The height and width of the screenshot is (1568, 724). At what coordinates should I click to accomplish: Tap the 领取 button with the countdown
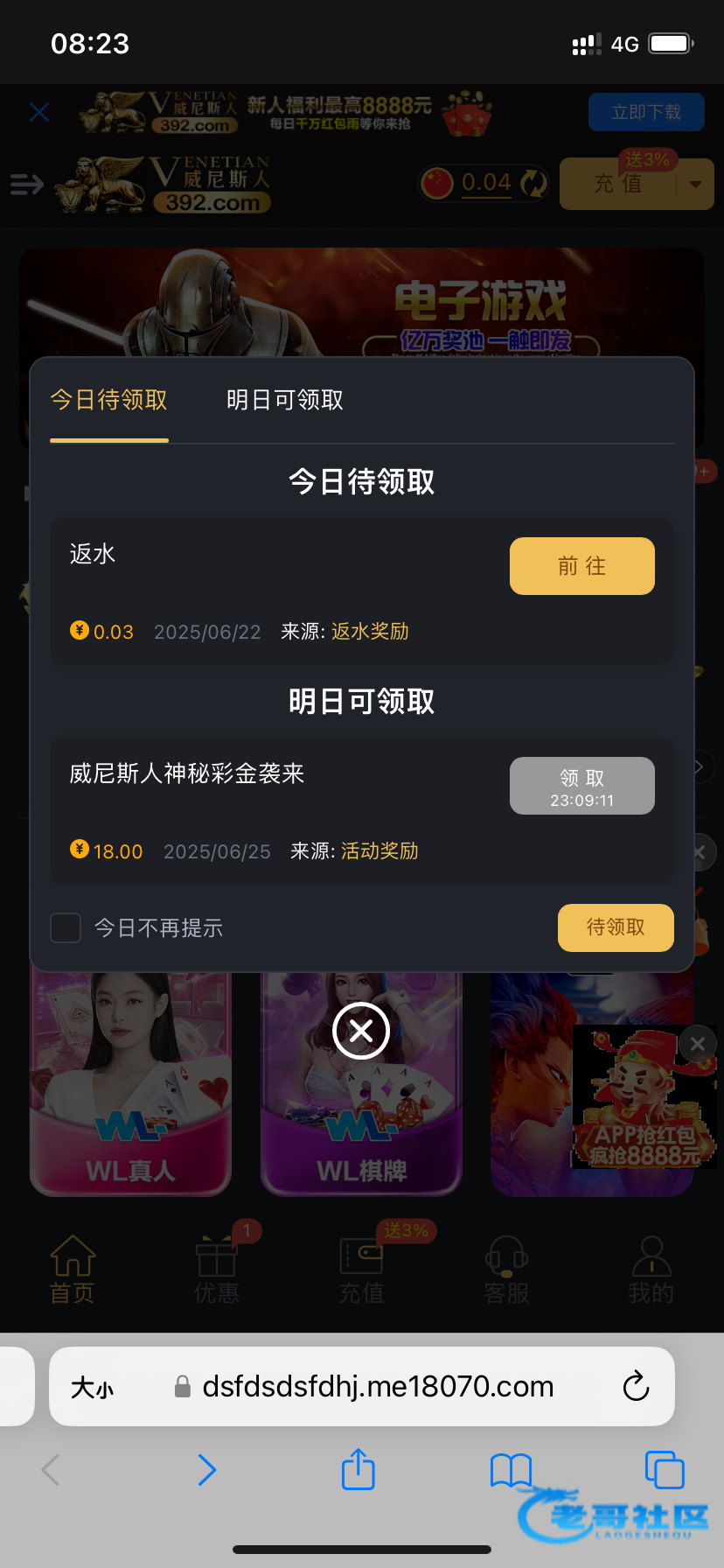(x=581, y=786)
